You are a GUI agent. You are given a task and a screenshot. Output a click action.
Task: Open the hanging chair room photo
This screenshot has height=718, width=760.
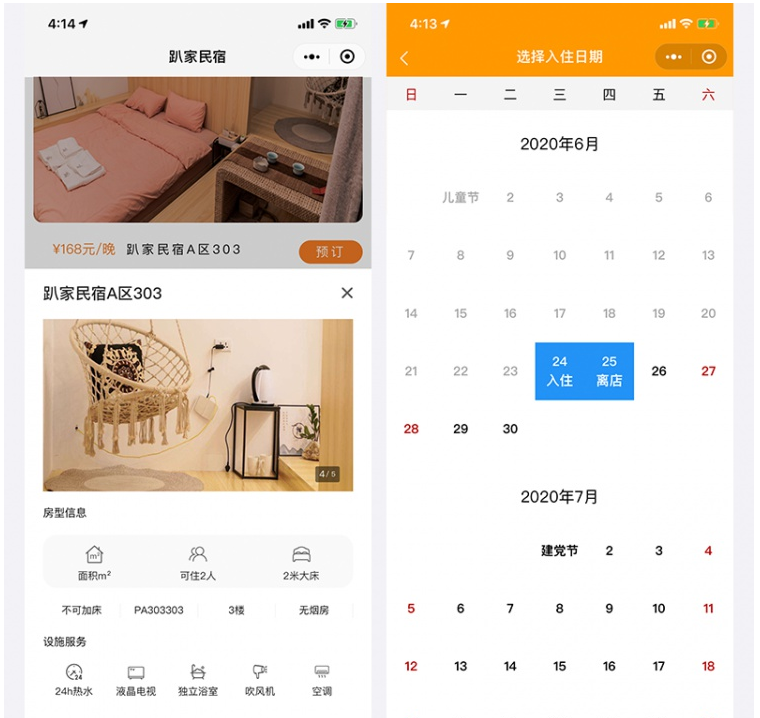tap(198, 405)
